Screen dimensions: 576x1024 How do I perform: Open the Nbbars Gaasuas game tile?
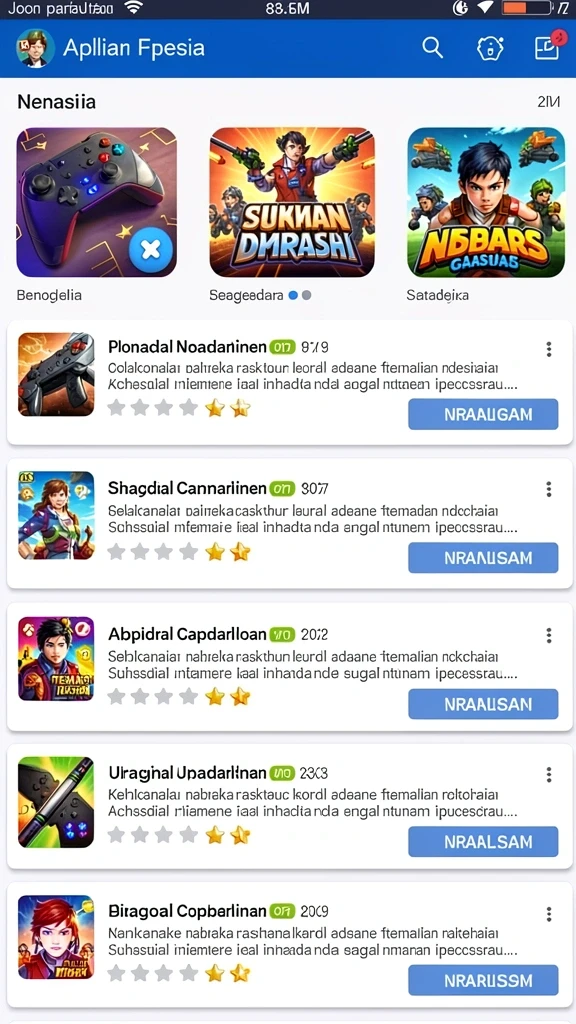(486, 202)
